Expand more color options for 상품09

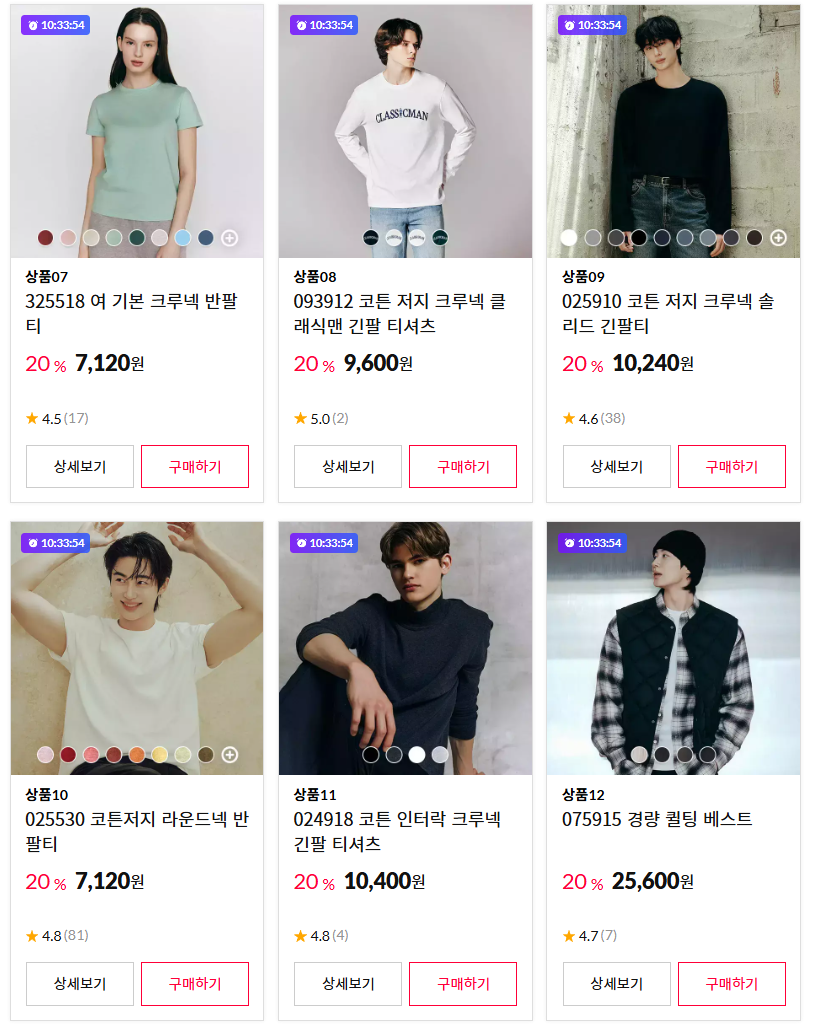pyautogui.click(x=778, y=238)
